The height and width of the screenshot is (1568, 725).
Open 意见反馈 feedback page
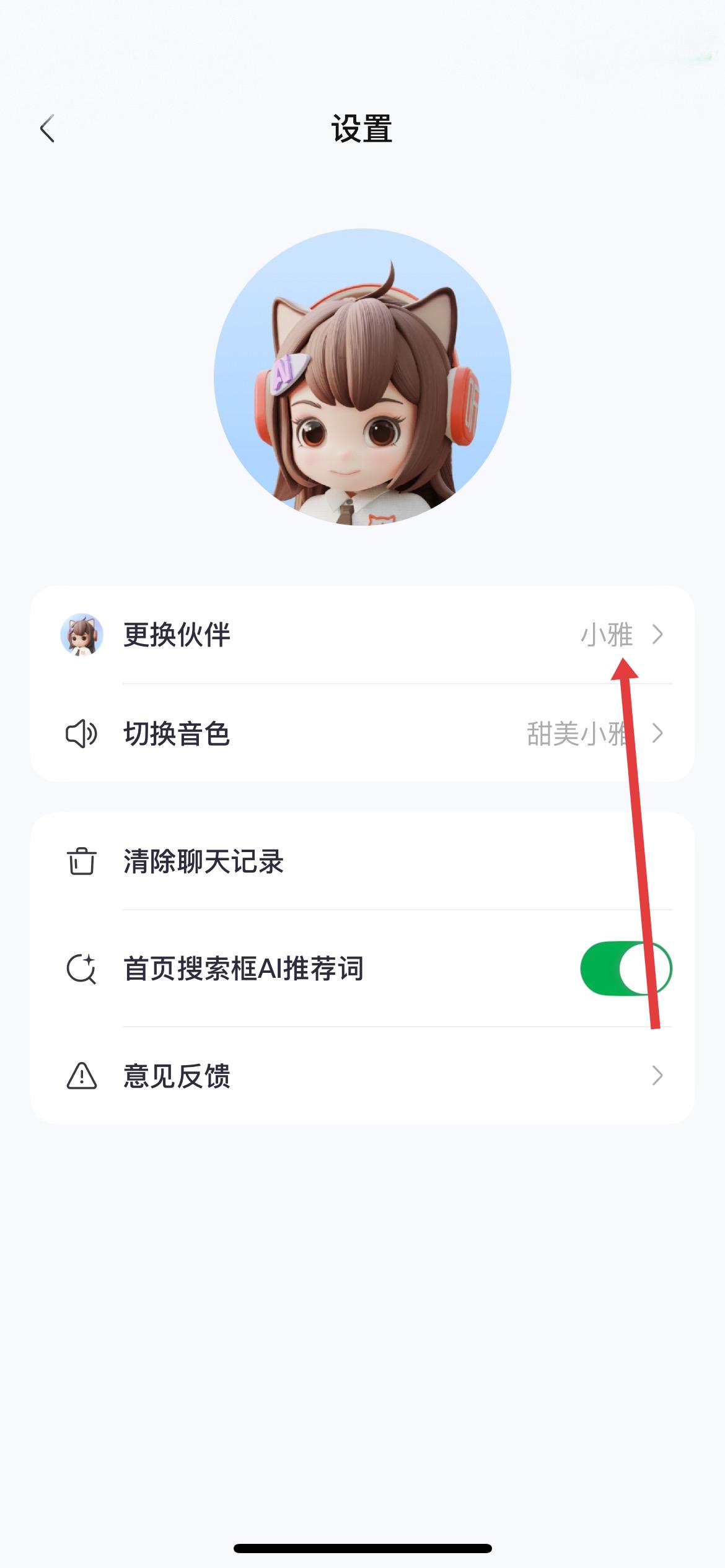362,1076
